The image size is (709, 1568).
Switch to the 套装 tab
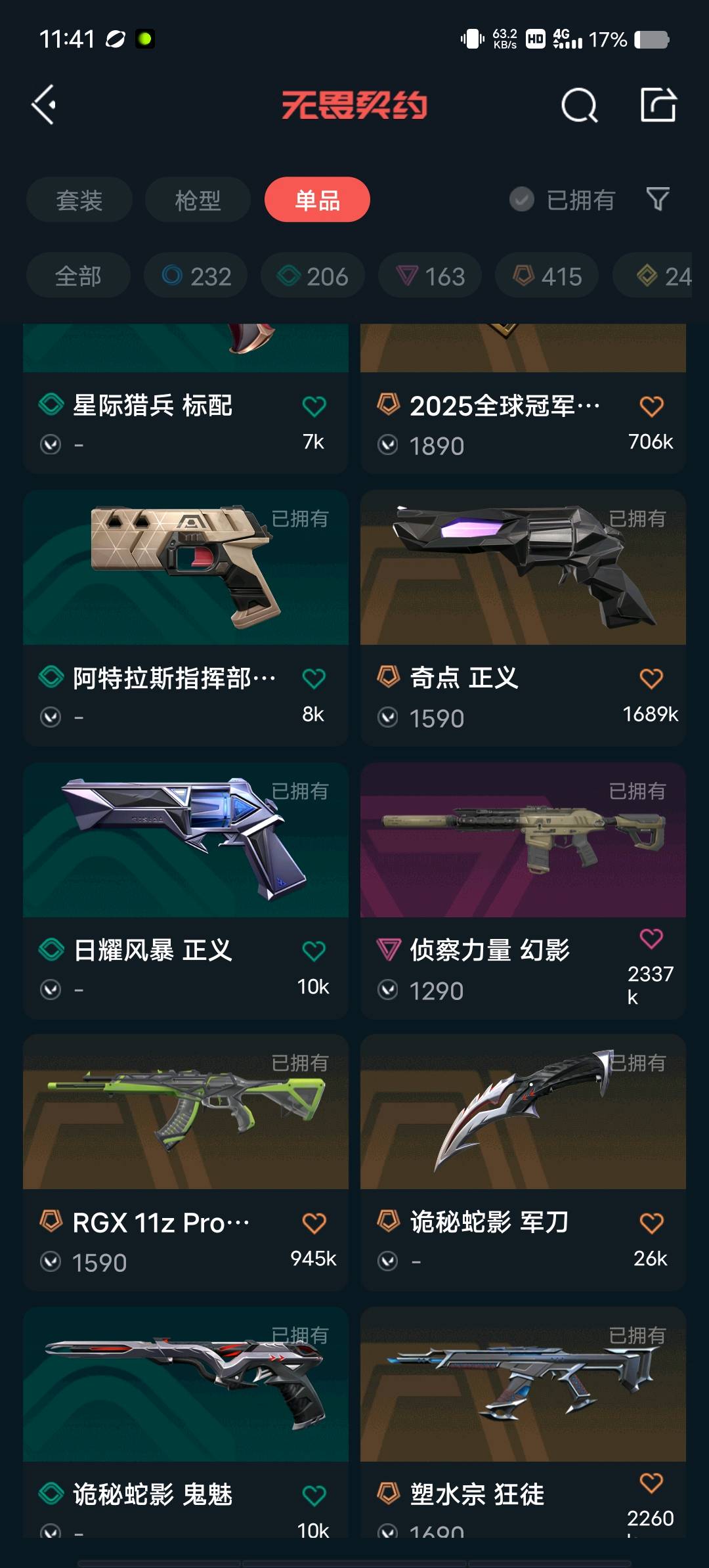[79, 200]
